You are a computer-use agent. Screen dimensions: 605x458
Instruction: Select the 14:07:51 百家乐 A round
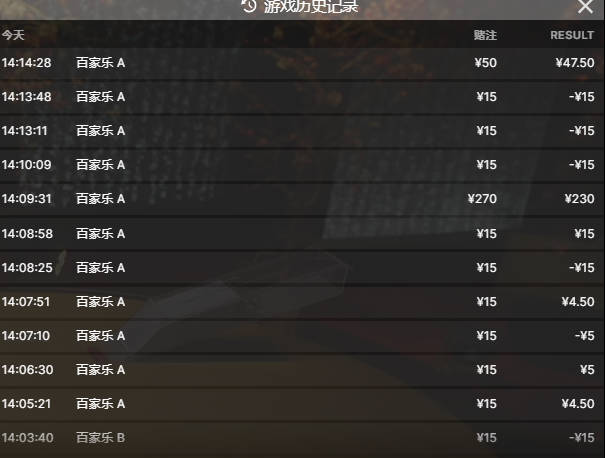pyautogui.click(x=300, y=301)
